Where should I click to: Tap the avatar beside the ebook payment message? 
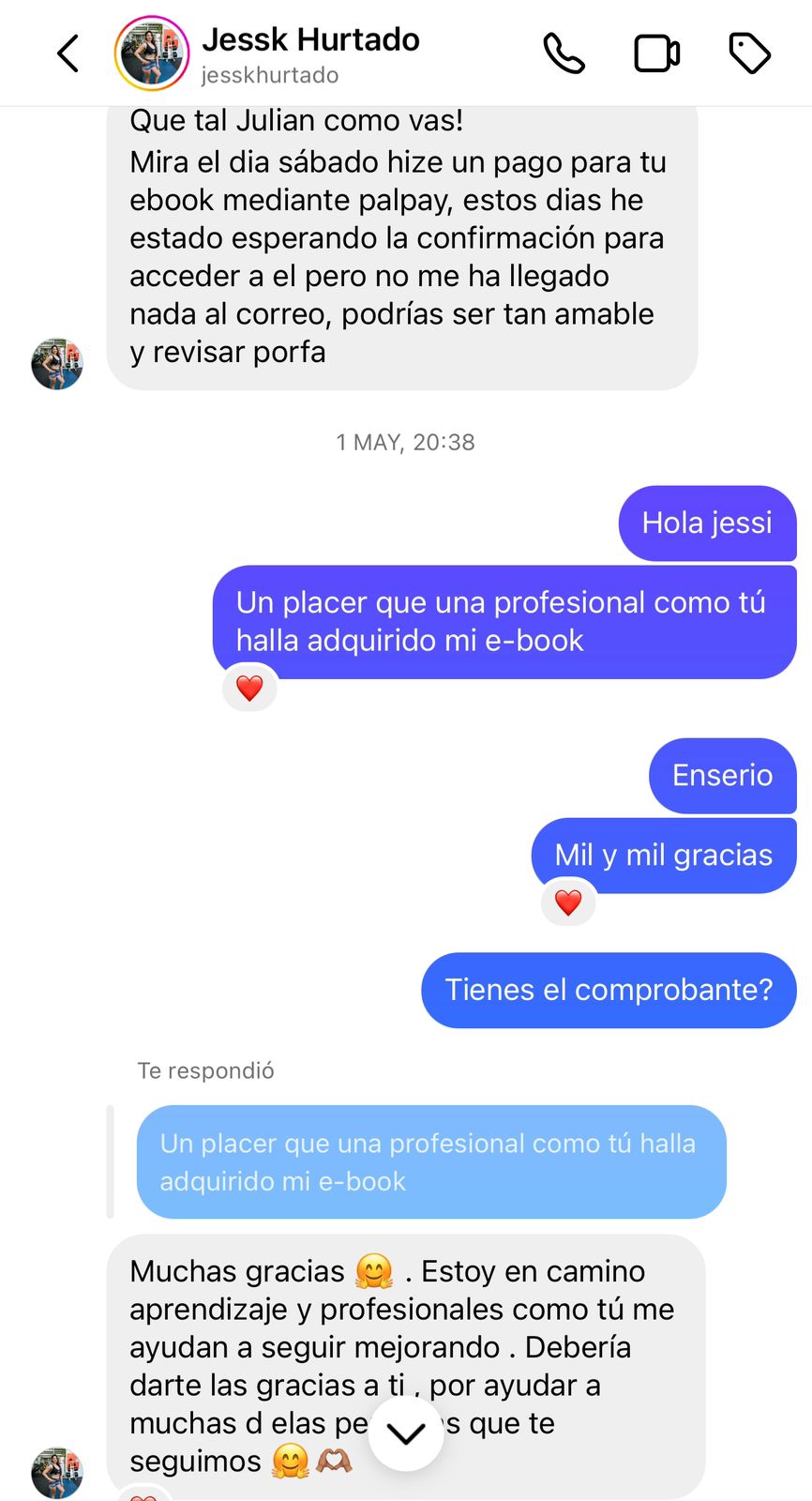pos(57,364)
